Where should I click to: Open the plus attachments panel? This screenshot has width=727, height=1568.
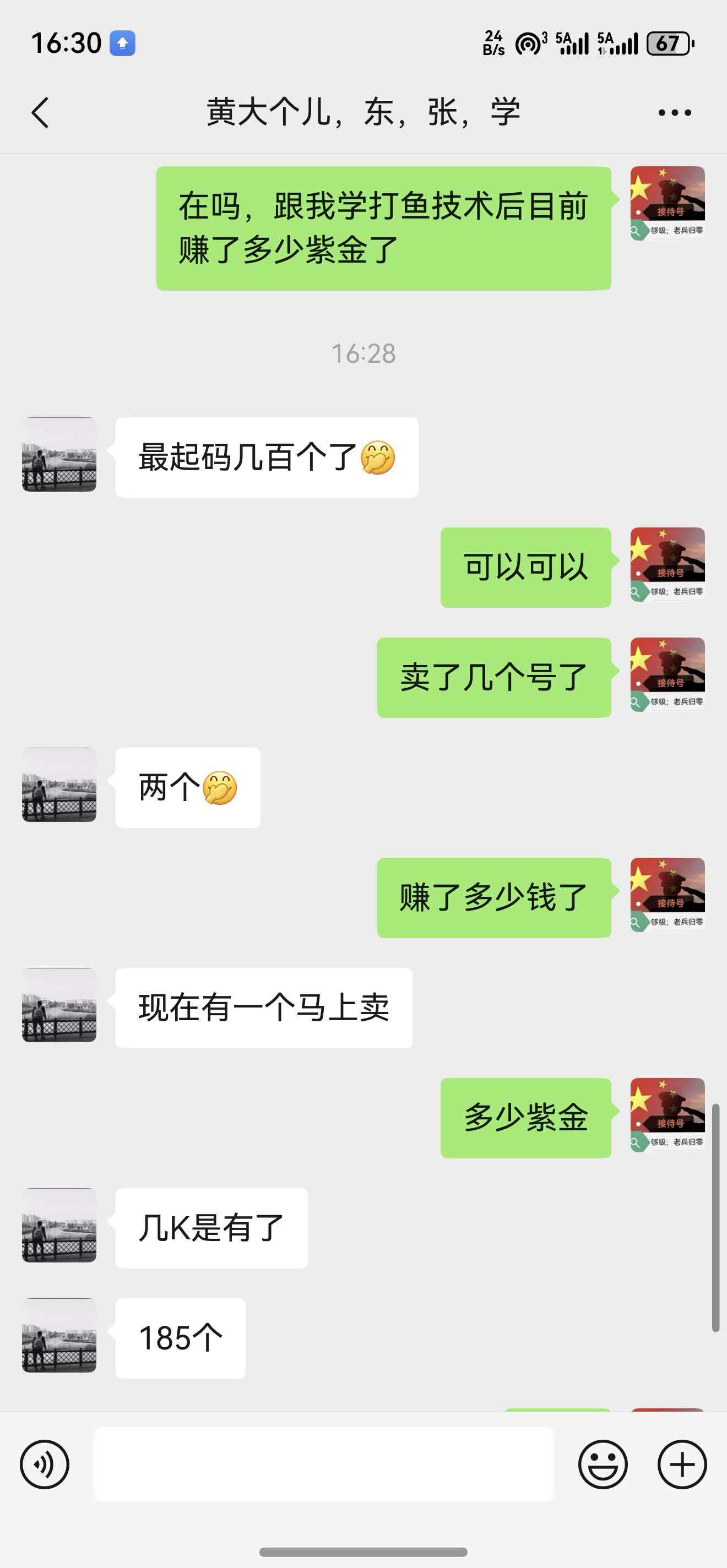pos(682,1464)
